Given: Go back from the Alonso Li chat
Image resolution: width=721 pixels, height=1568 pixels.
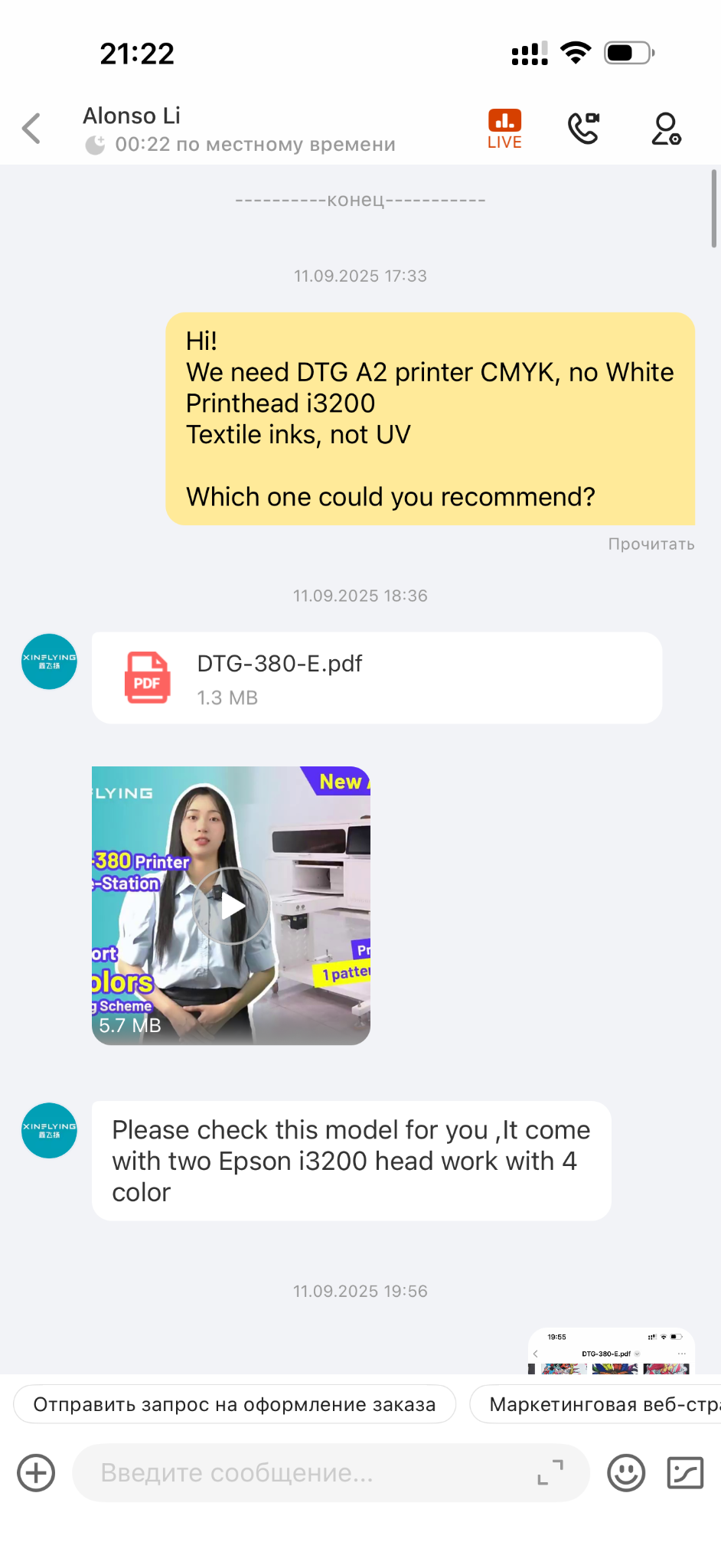Looking at the screenshot, I should (x=32, y=129).
